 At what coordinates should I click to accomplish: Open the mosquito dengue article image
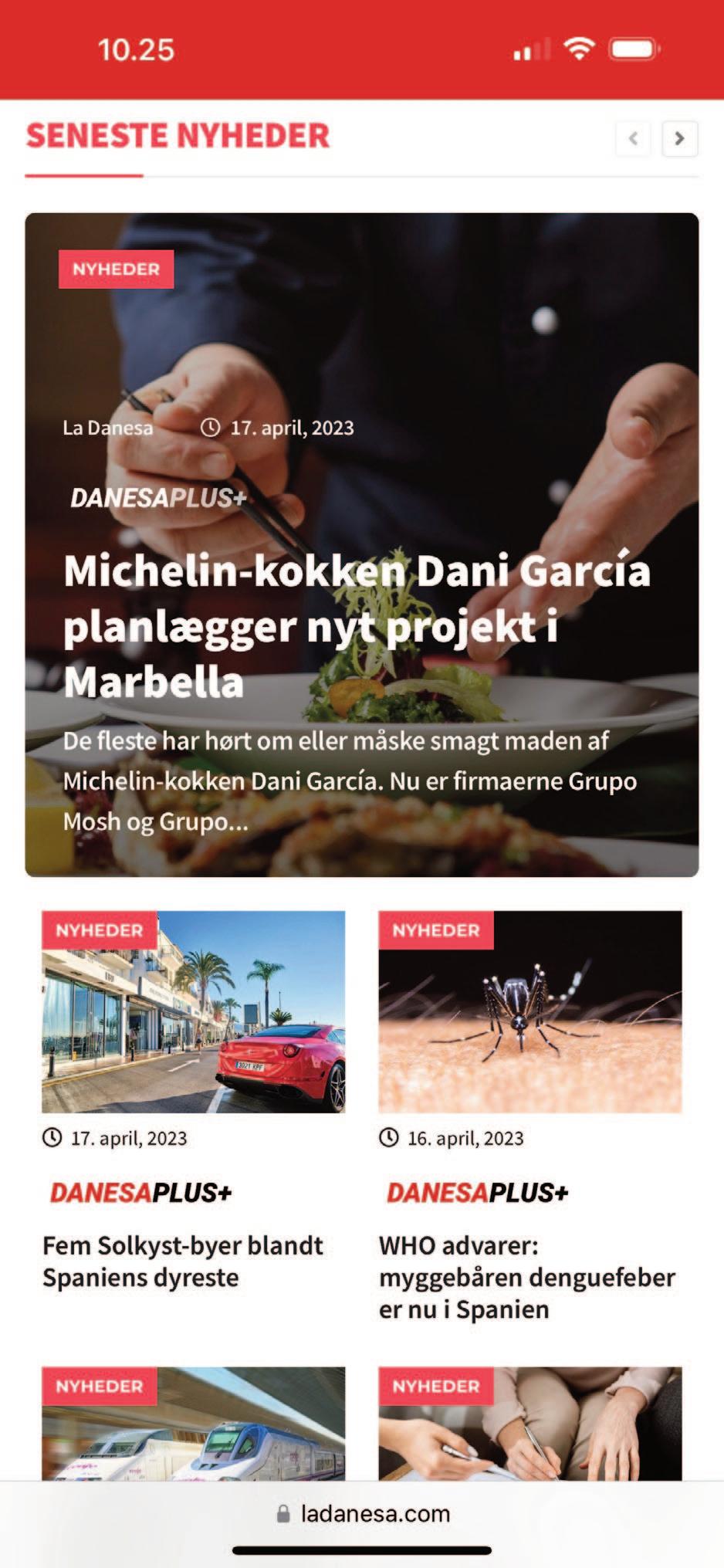coord(529,1012)
